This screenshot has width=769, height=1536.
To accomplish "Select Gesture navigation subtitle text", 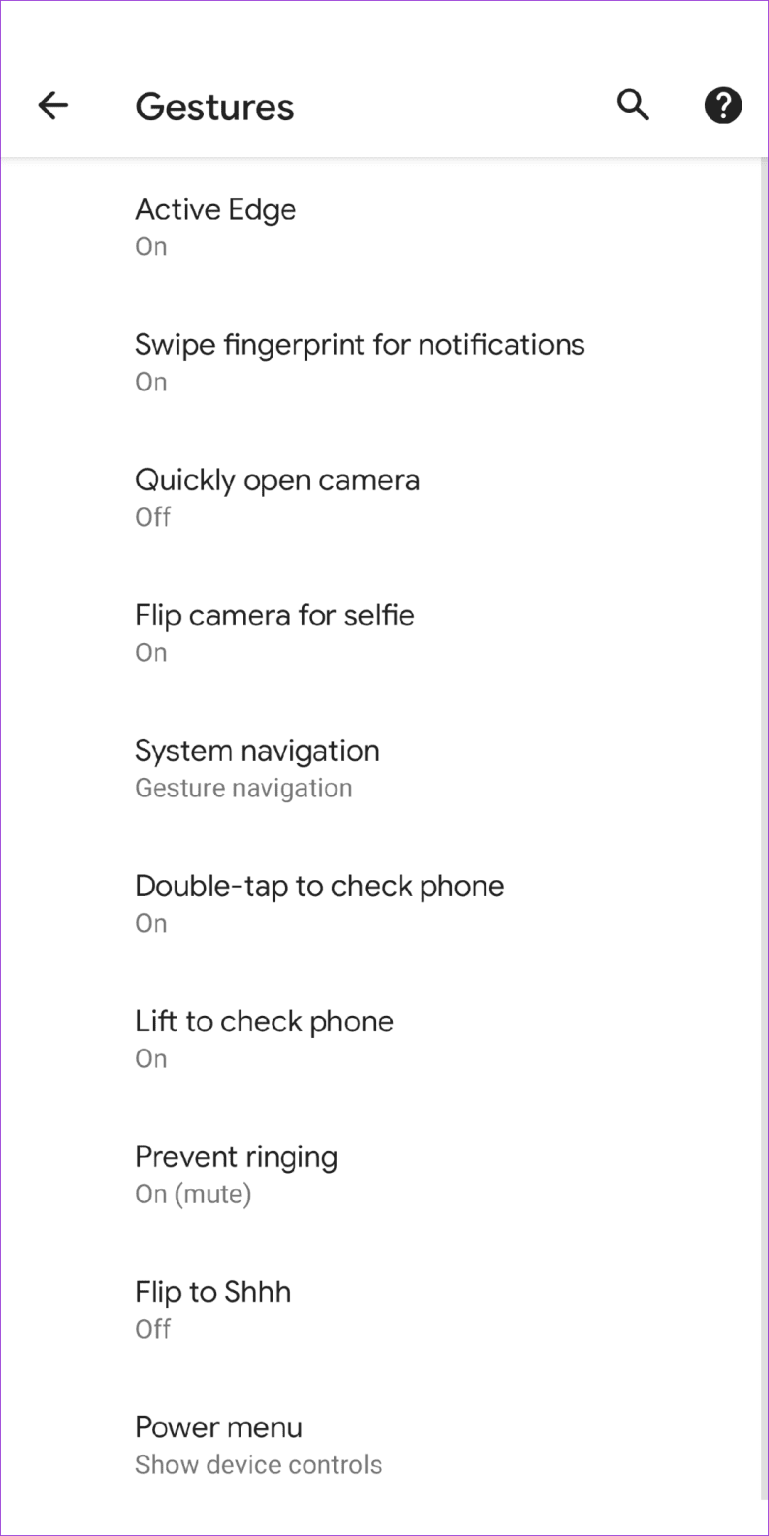I will click(244, 788).
